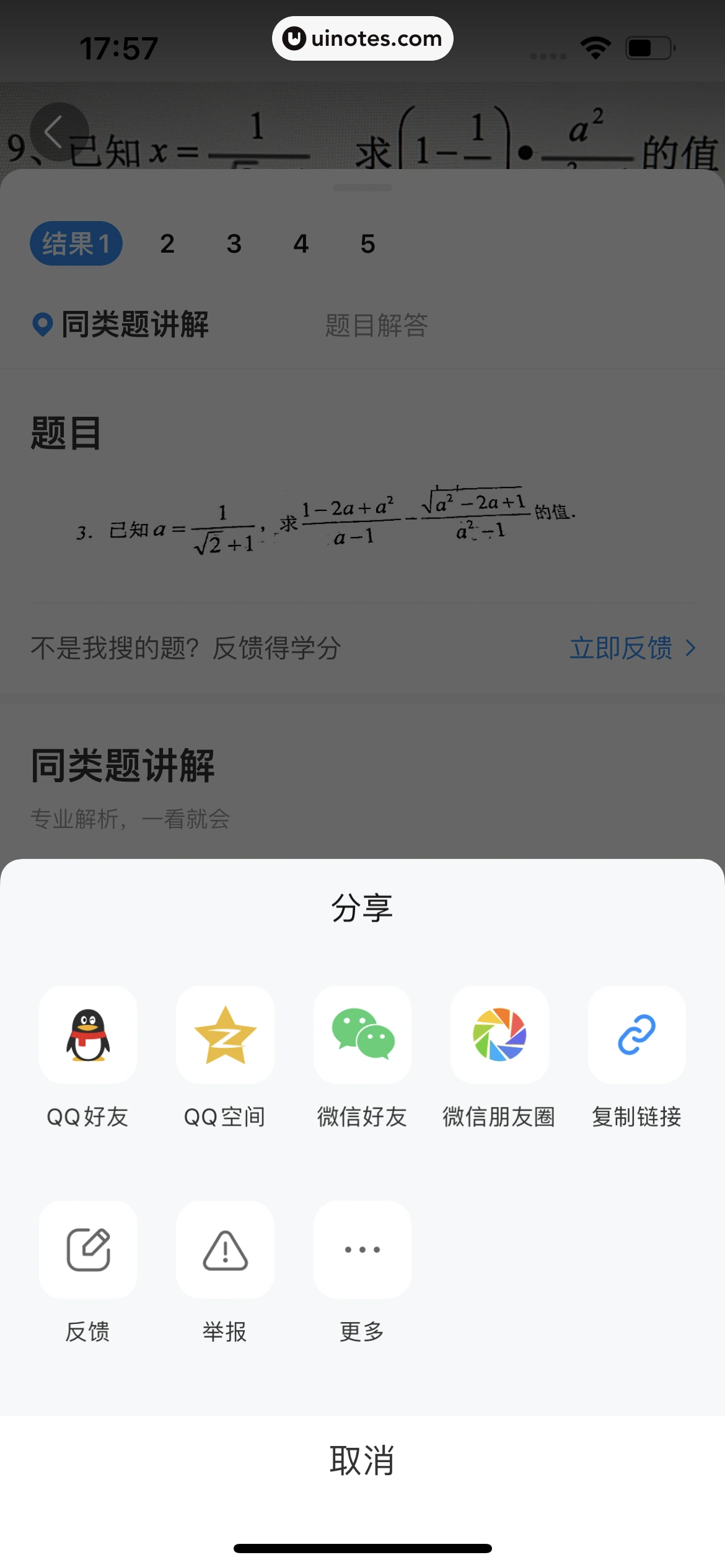The image size is (725, 1568).
Task: Share to 微信朋友圈
Action: (x=499, y=1035)
